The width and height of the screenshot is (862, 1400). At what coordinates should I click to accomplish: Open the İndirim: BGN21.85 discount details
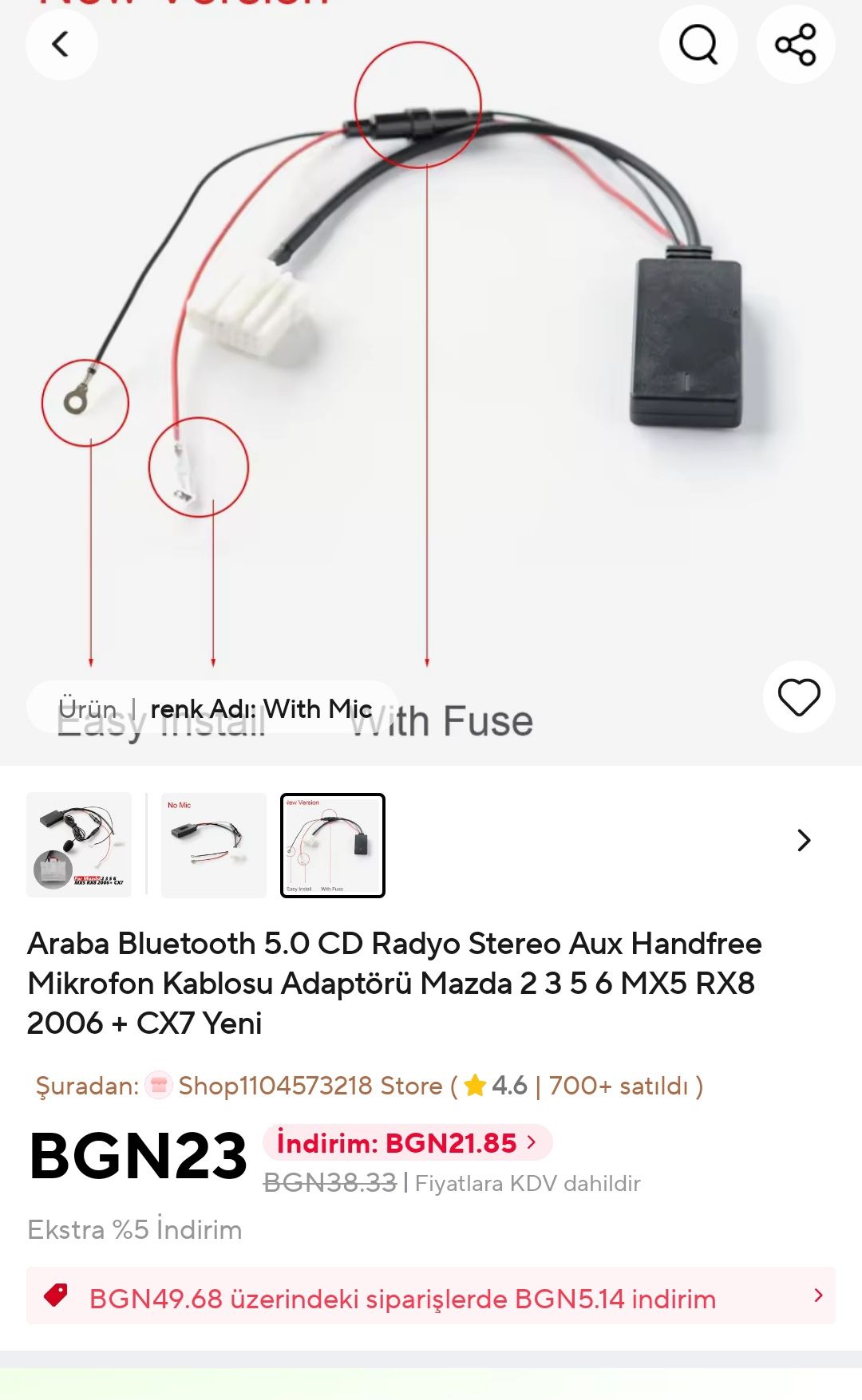tap(407, 1143)
